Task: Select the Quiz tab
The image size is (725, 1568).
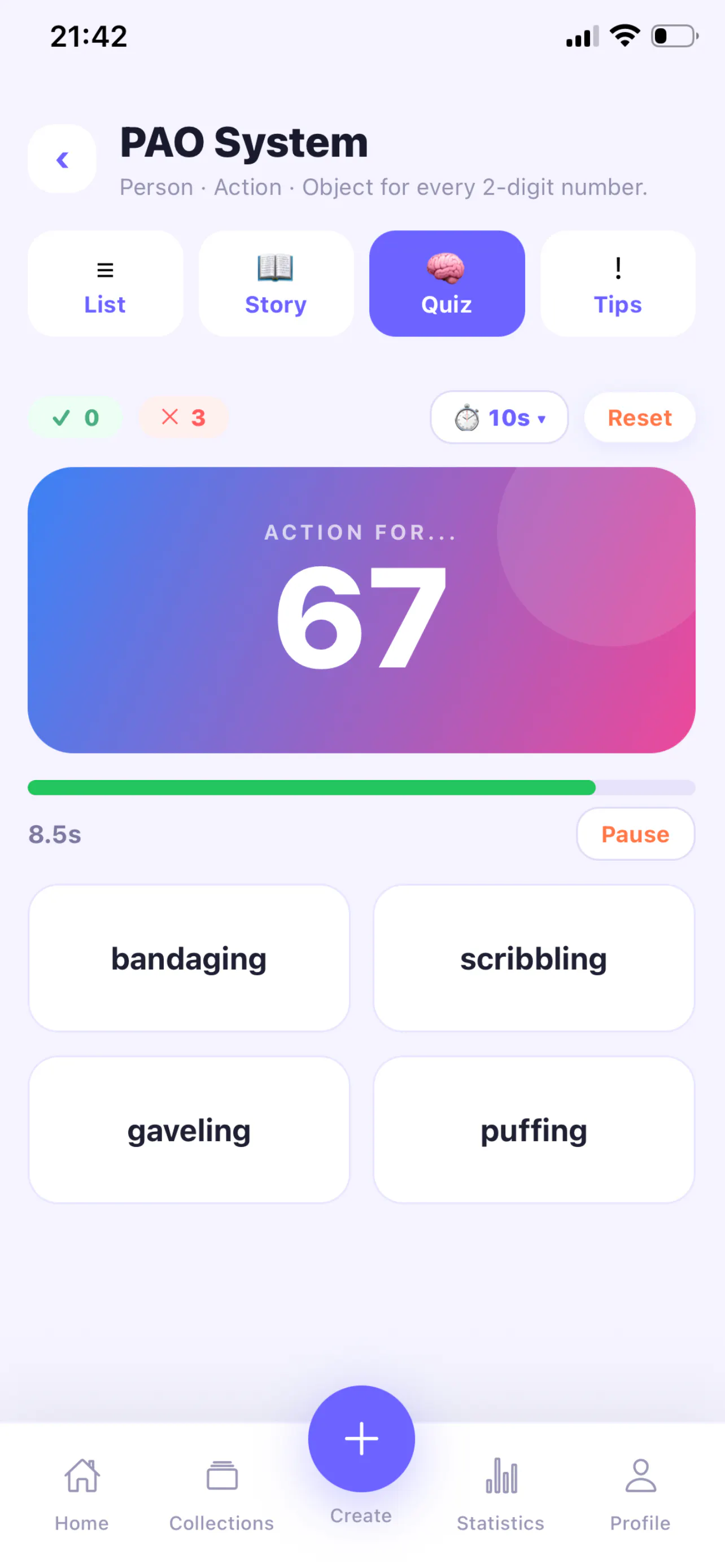Action: tap(447, 284)
